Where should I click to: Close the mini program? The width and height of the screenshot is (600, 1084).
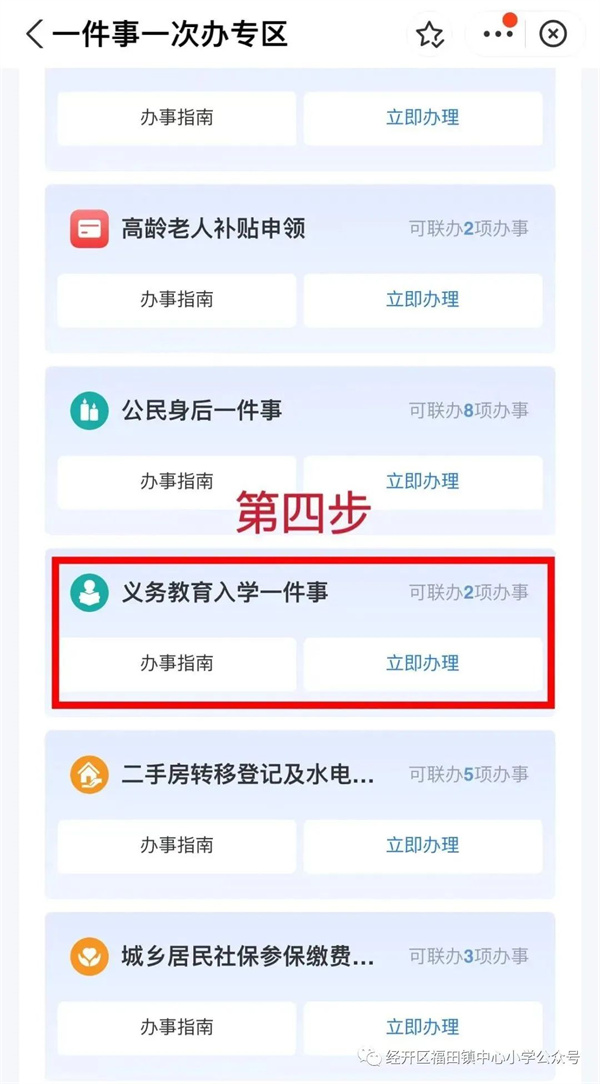(553, 34)
